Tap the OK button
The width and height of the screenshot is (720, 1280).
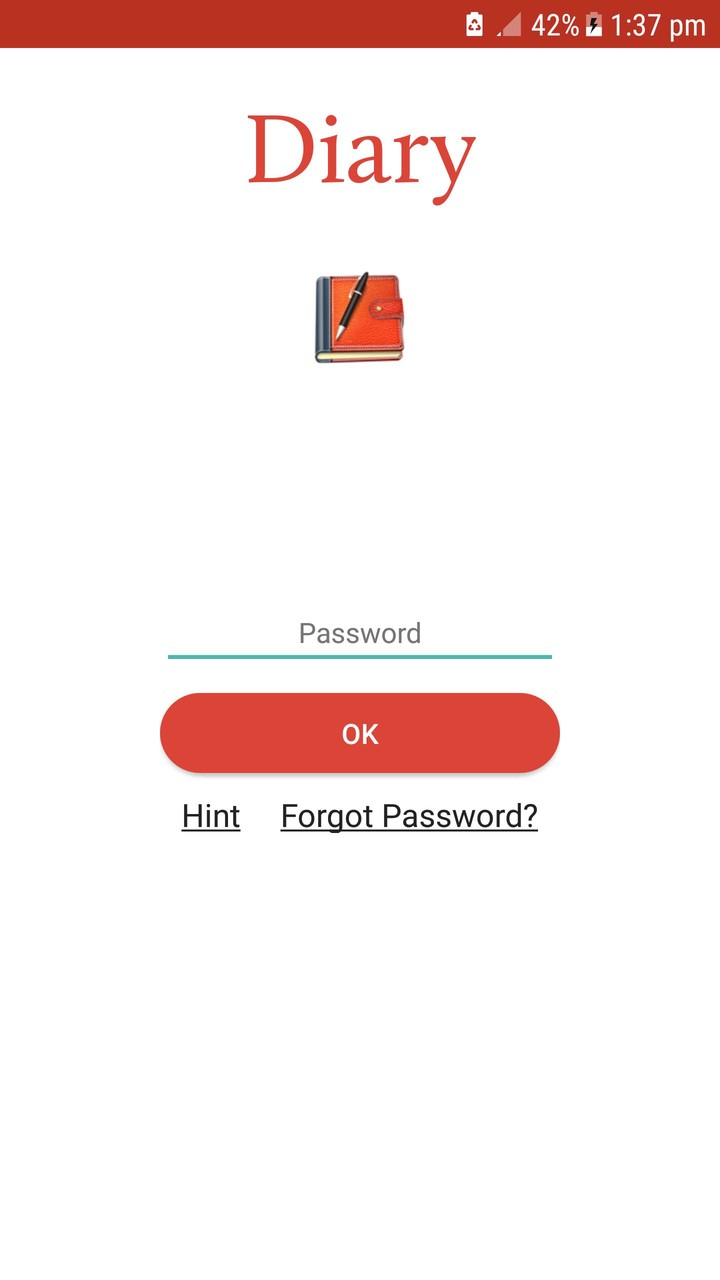360,733
